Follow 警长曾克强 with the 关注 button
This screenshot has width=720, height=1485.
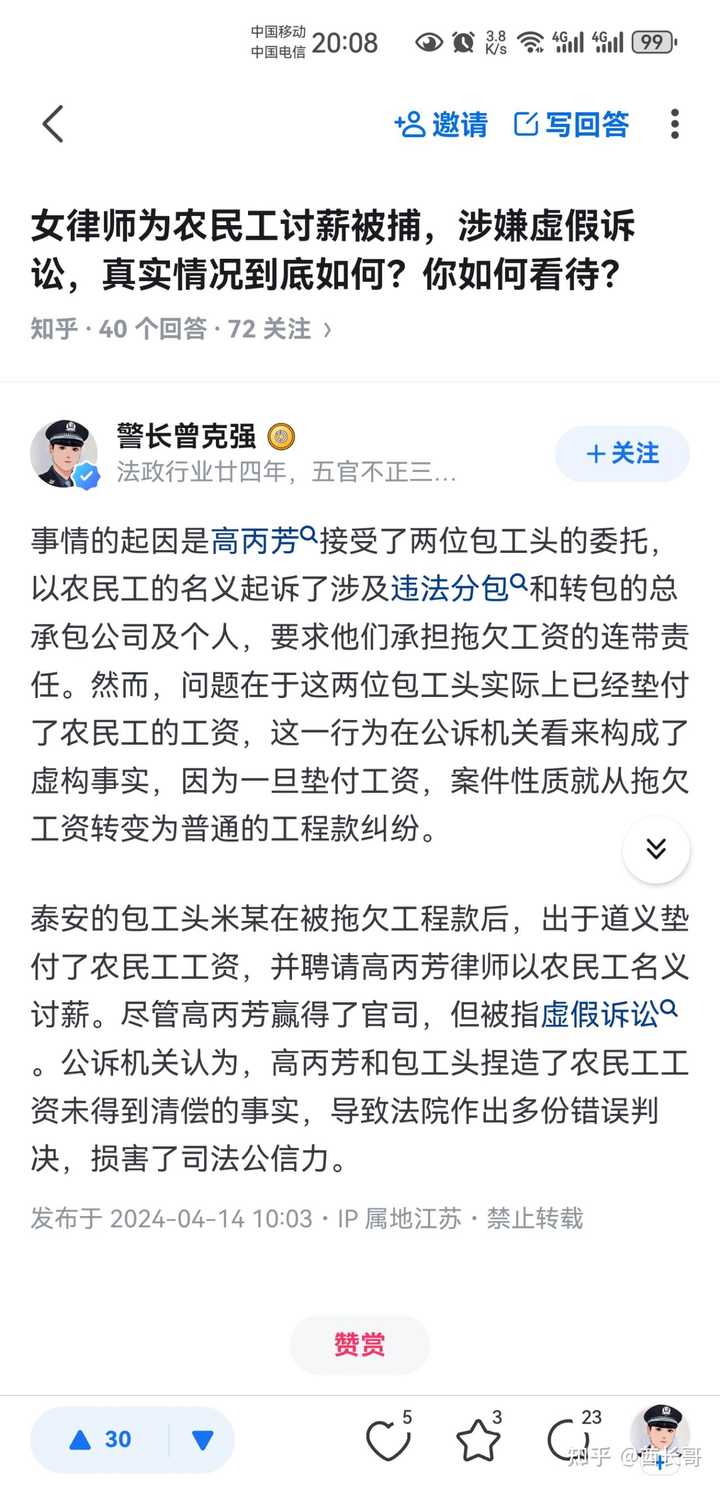click(622, 454)
